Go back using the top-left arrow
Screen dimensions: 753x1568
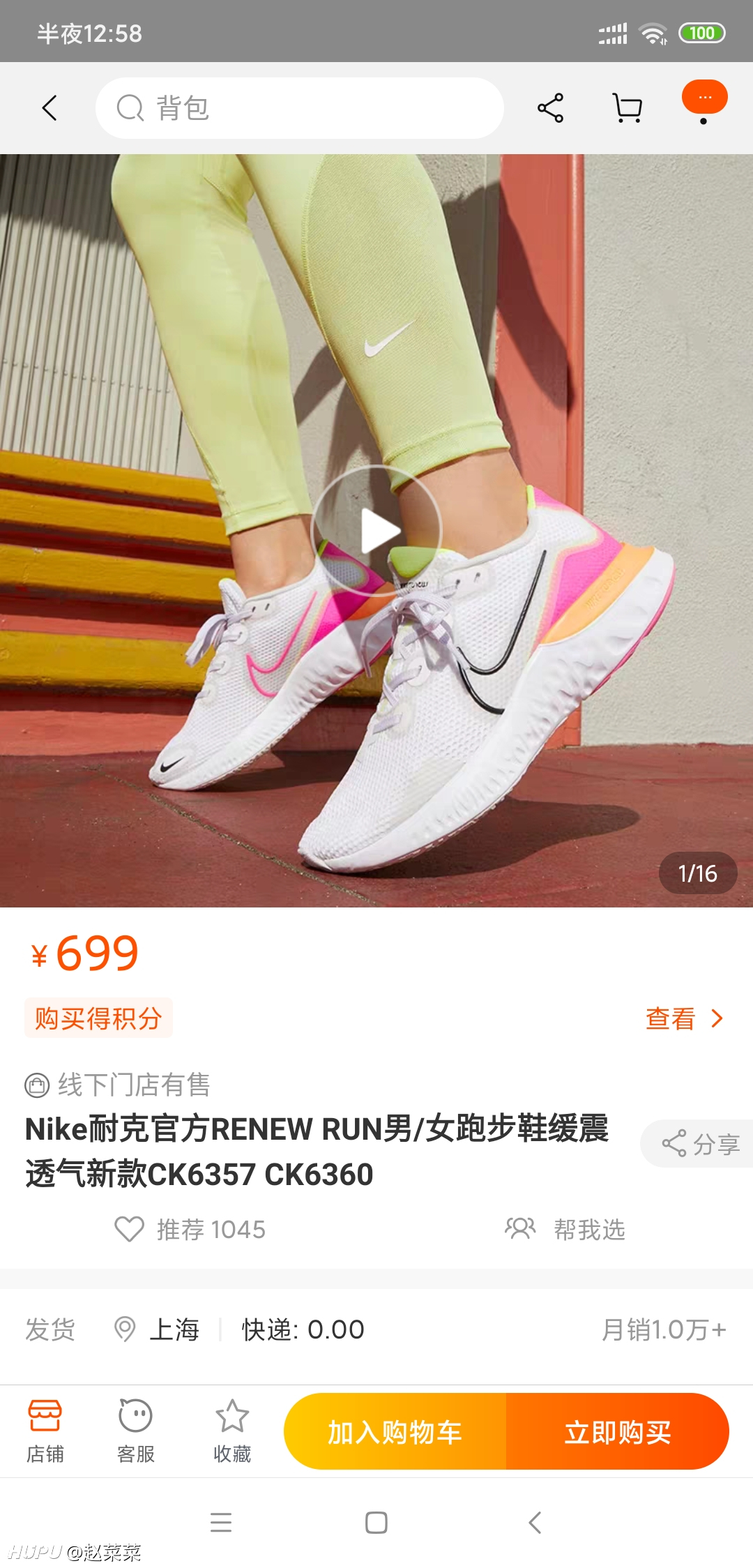pos(50,108)
